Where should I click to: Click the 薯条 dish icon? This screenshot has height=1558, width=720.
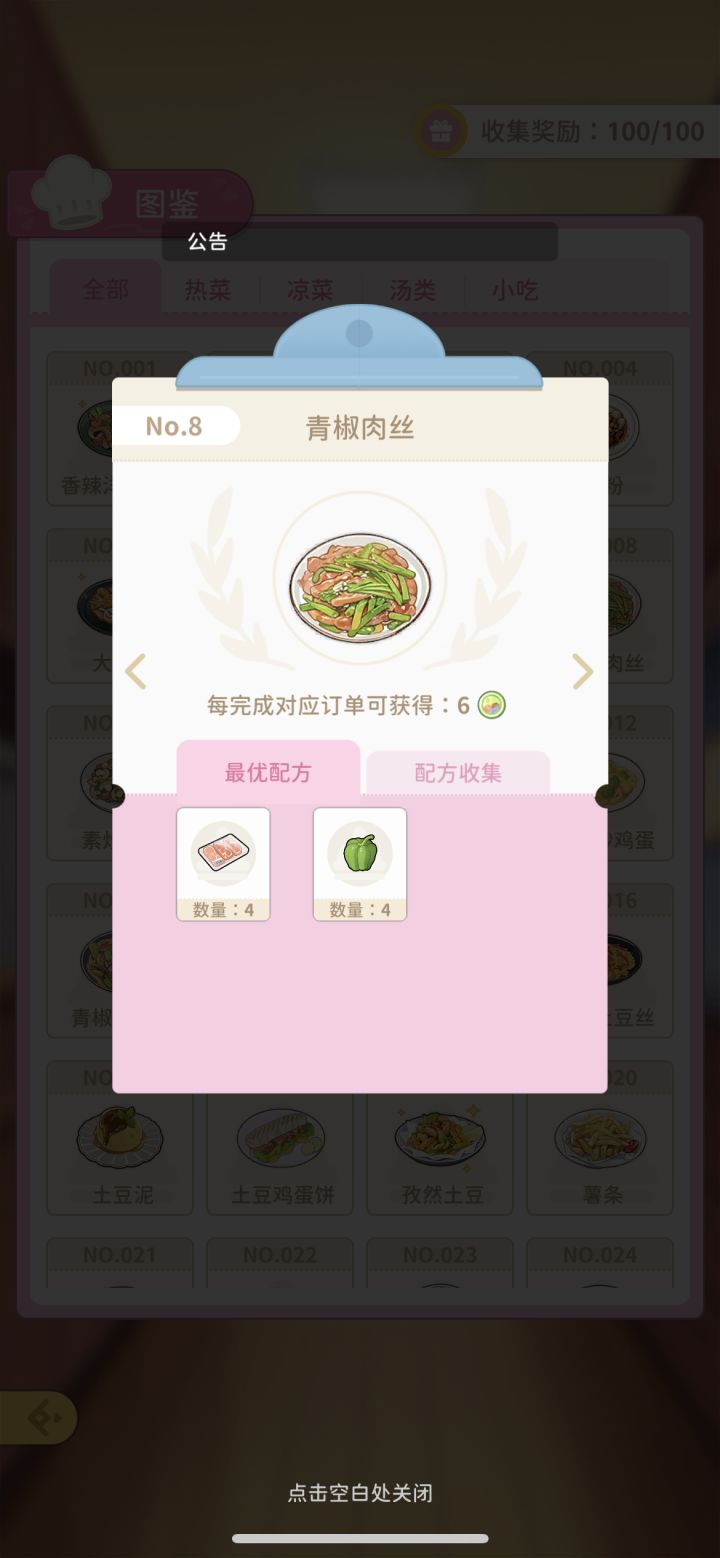(x=600, y=1138)
